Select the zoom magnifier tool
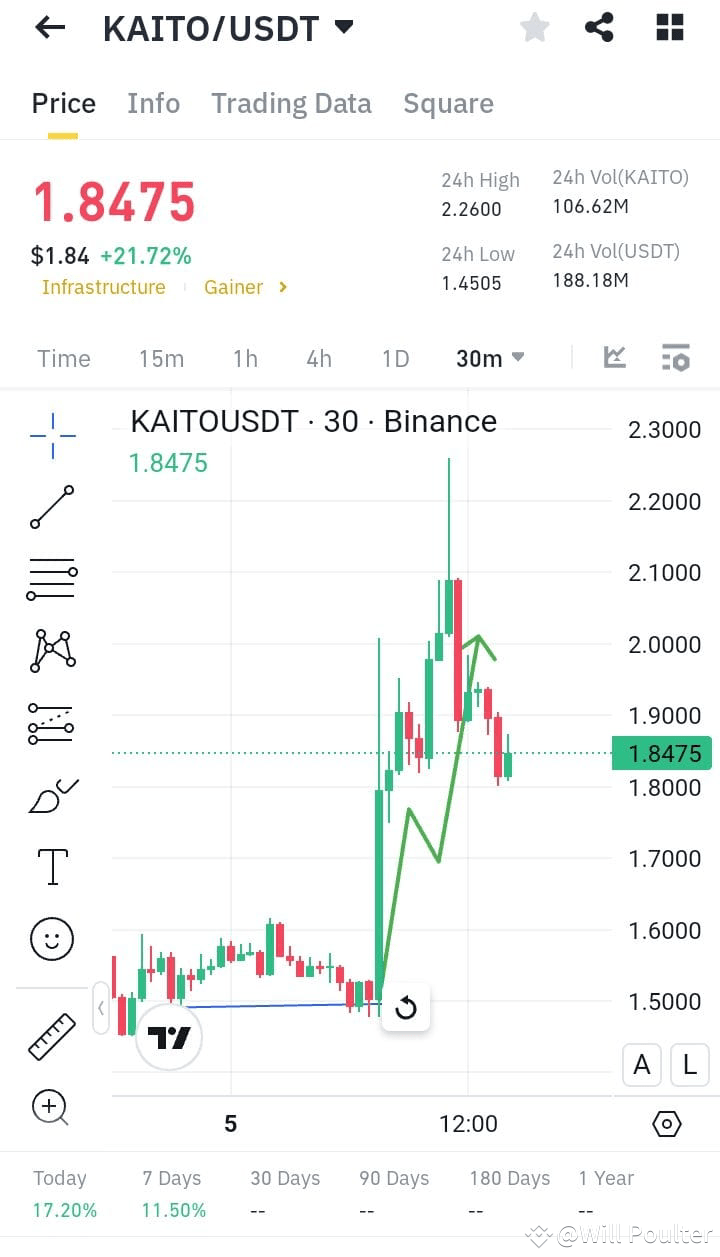This screenshot has height=1257, width=720. click(x=52, y=1107)
